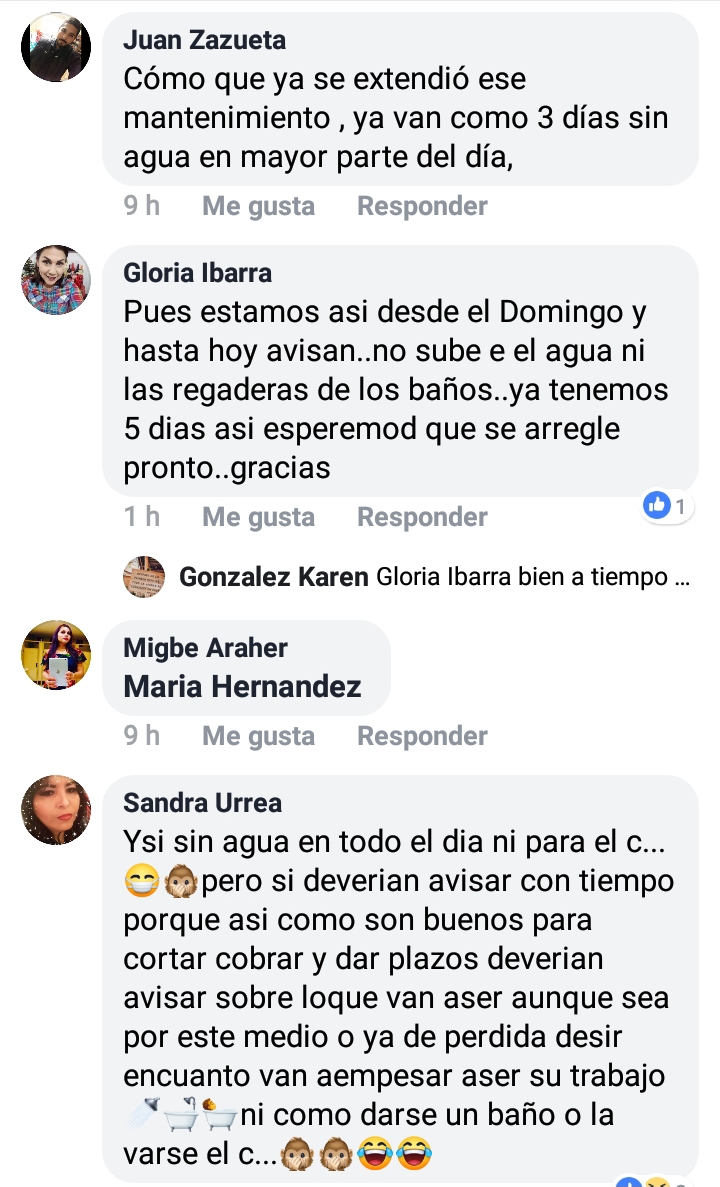
Task: Open tagged profile Maria Hernandez
Action: (242, 687)
